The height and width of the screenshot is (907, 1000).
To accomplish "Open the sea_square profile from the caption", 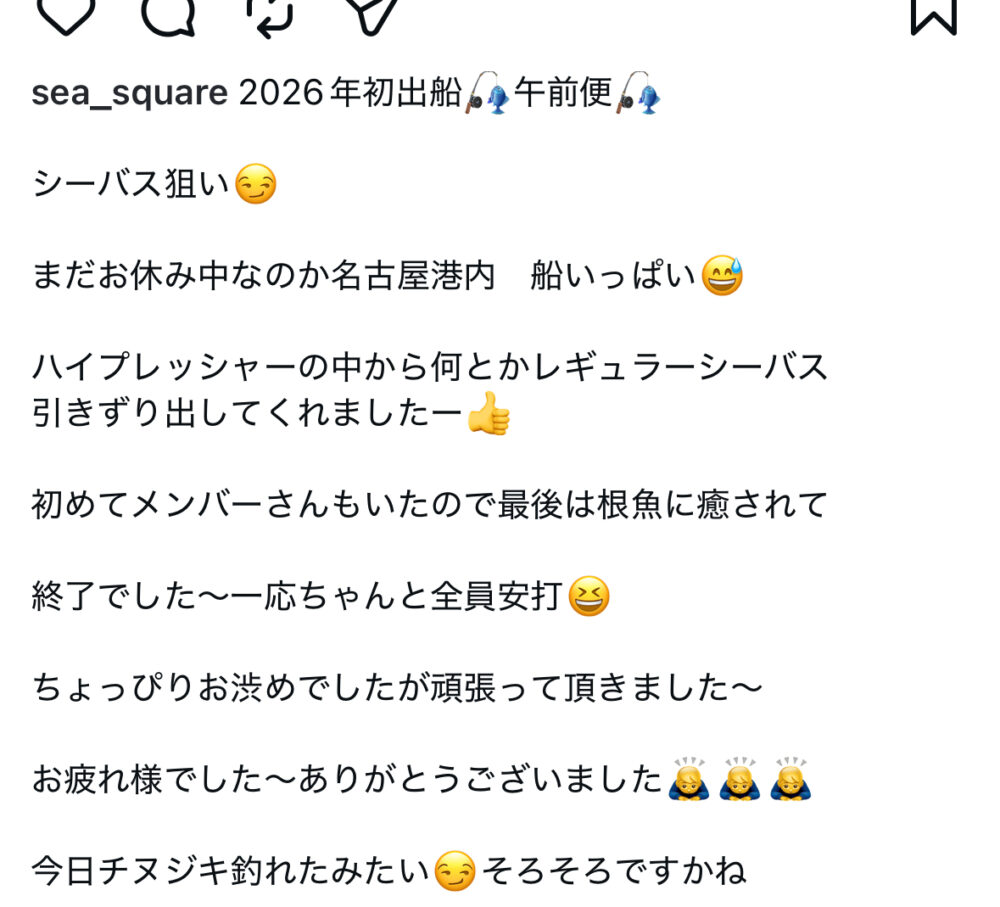I will coord(130,94).
